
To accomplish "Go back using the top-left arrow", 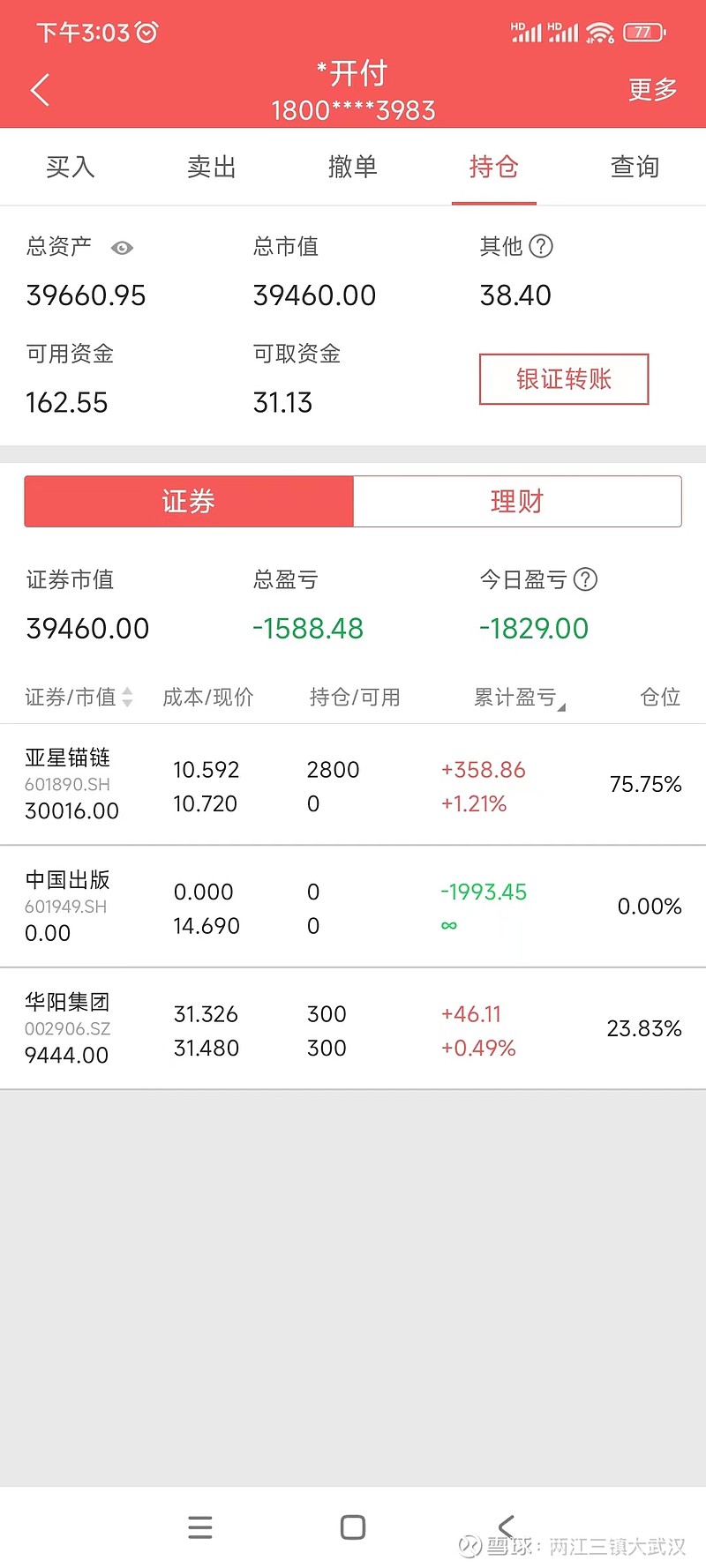I will [40, 90].
